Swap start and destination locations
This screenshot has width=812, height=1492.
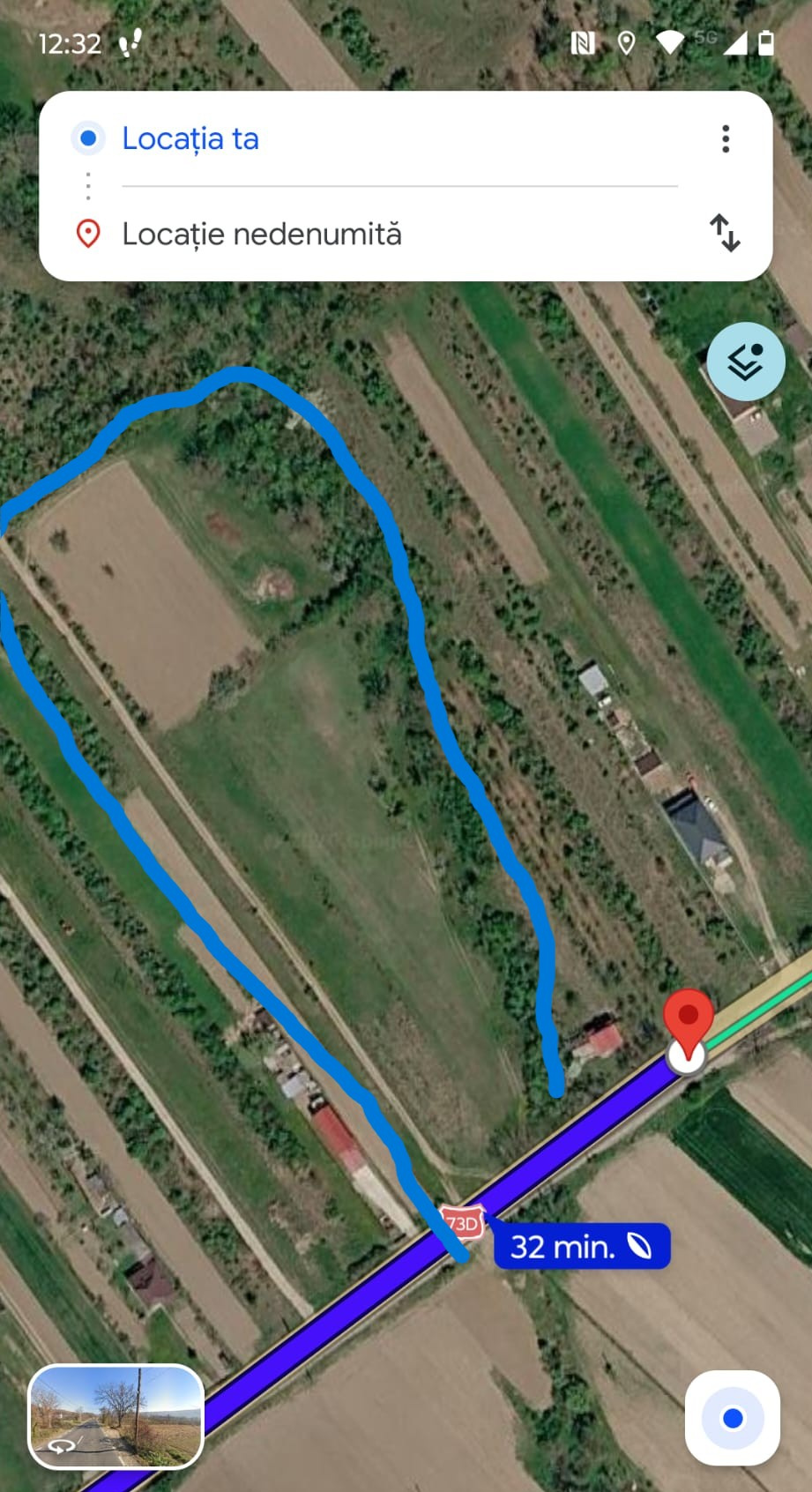click(x=725, y=234)
